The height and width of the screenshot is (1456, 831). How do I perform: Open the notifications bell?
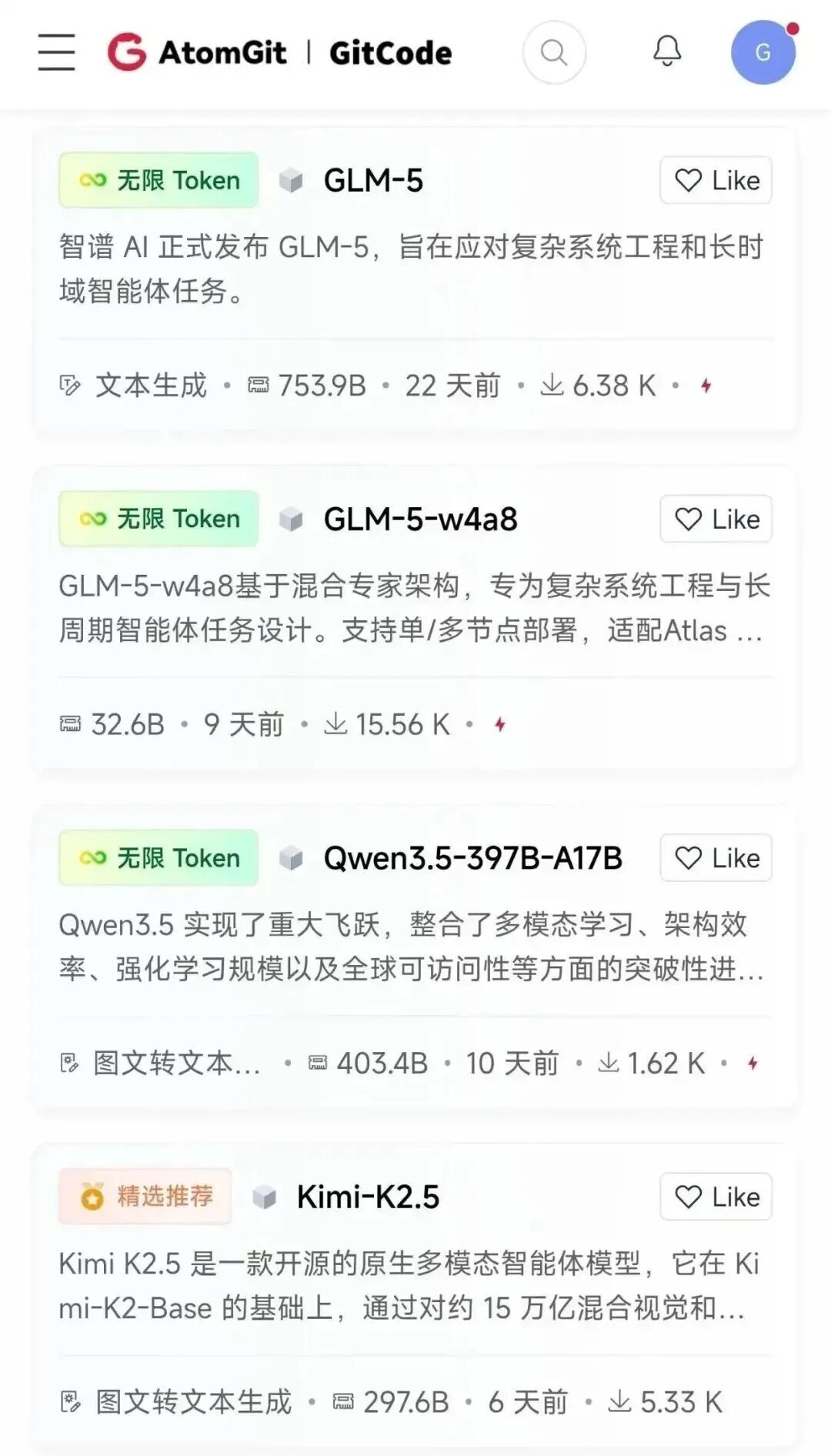pos(667,52)
